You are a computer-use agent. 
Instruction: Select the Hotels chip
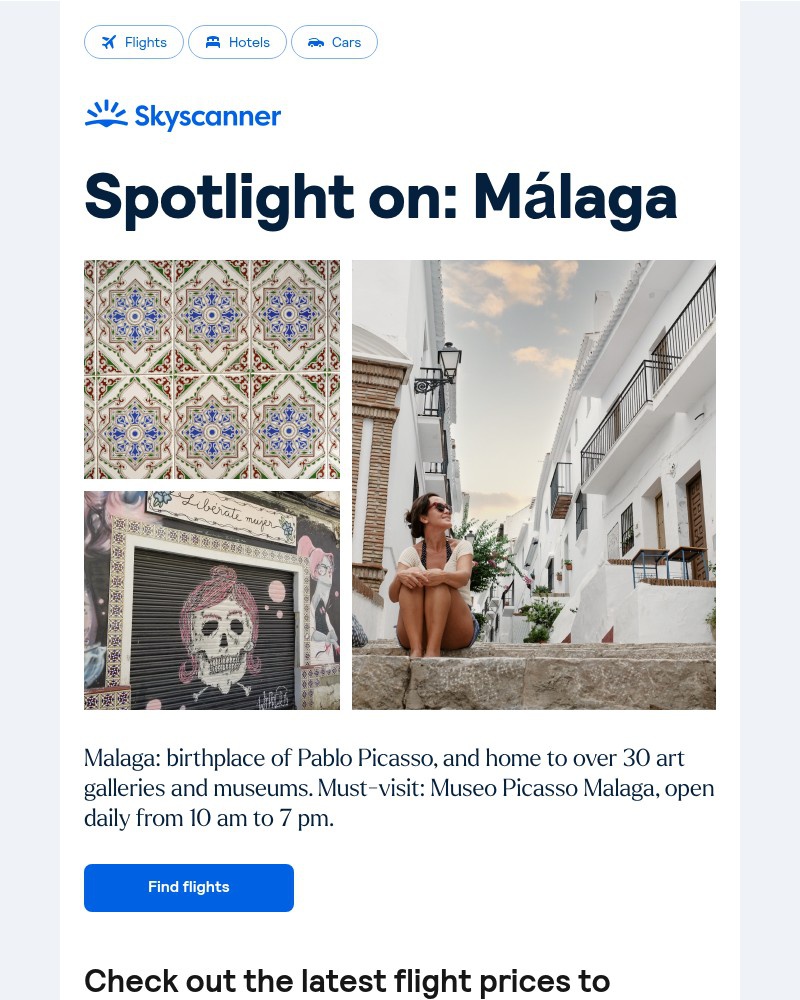point(237,42)
